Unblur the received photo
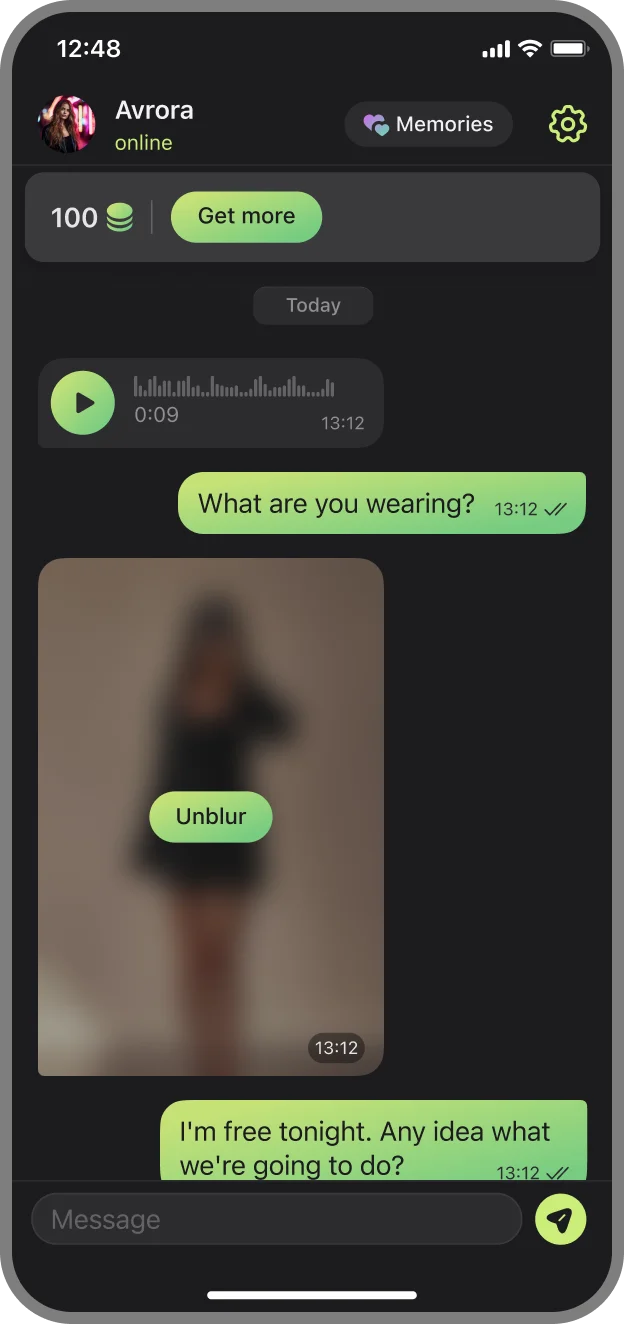 coord(211,817)
